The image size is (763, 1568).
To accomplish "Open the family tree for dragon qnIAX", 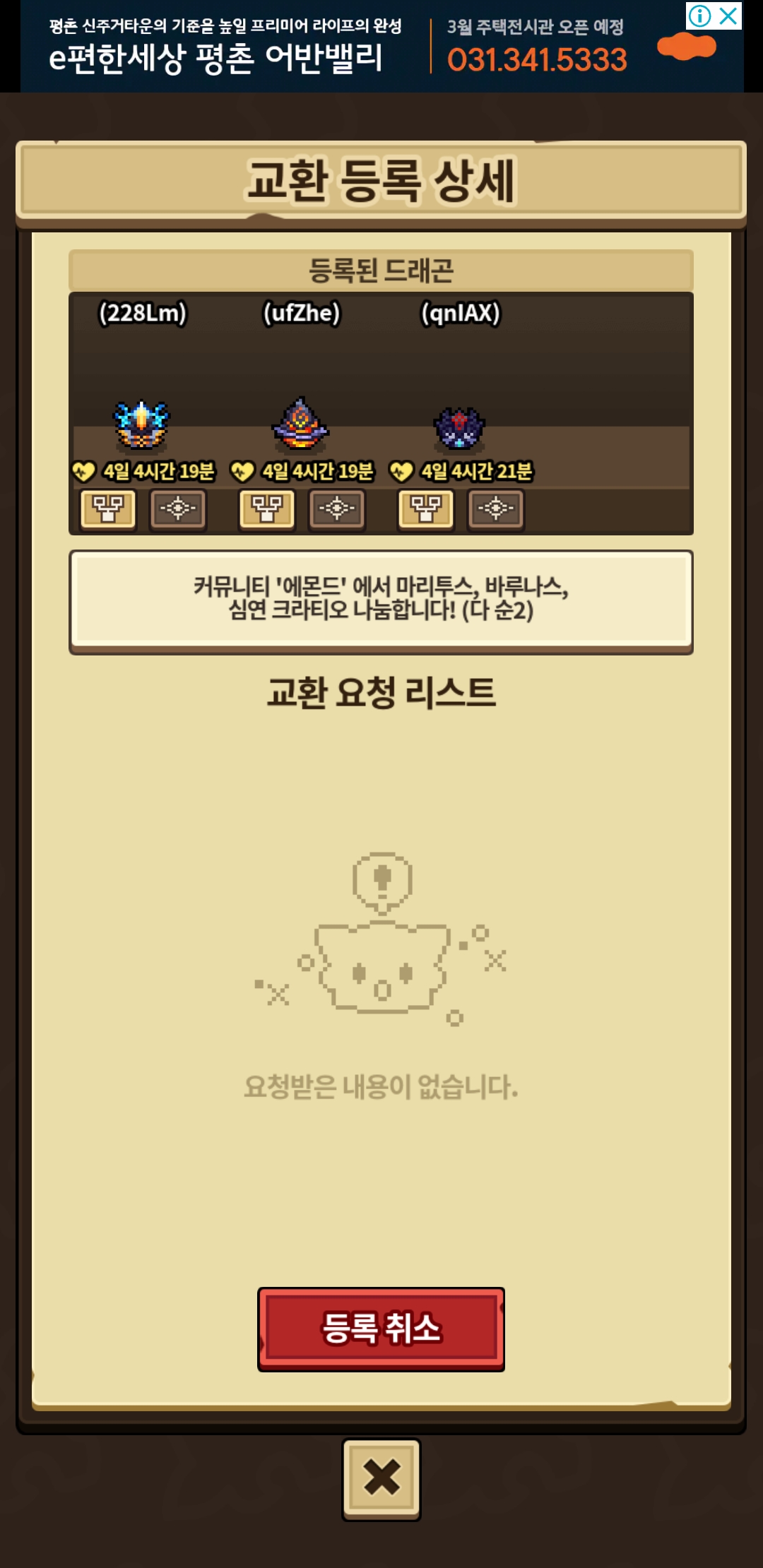I will pos(426,509).
